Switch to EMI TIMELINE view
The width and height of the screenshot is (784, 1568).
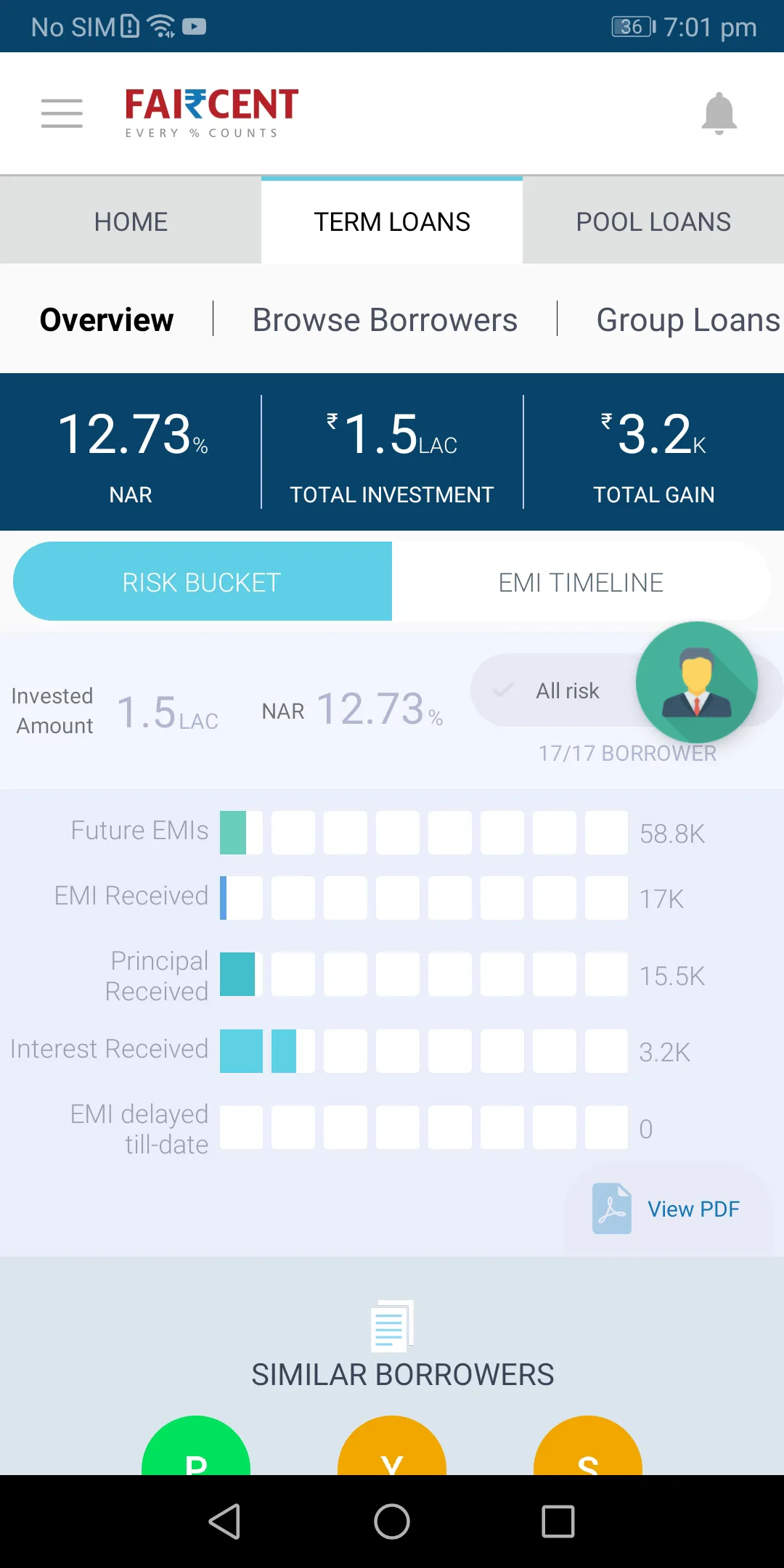[x=581, y=582]
